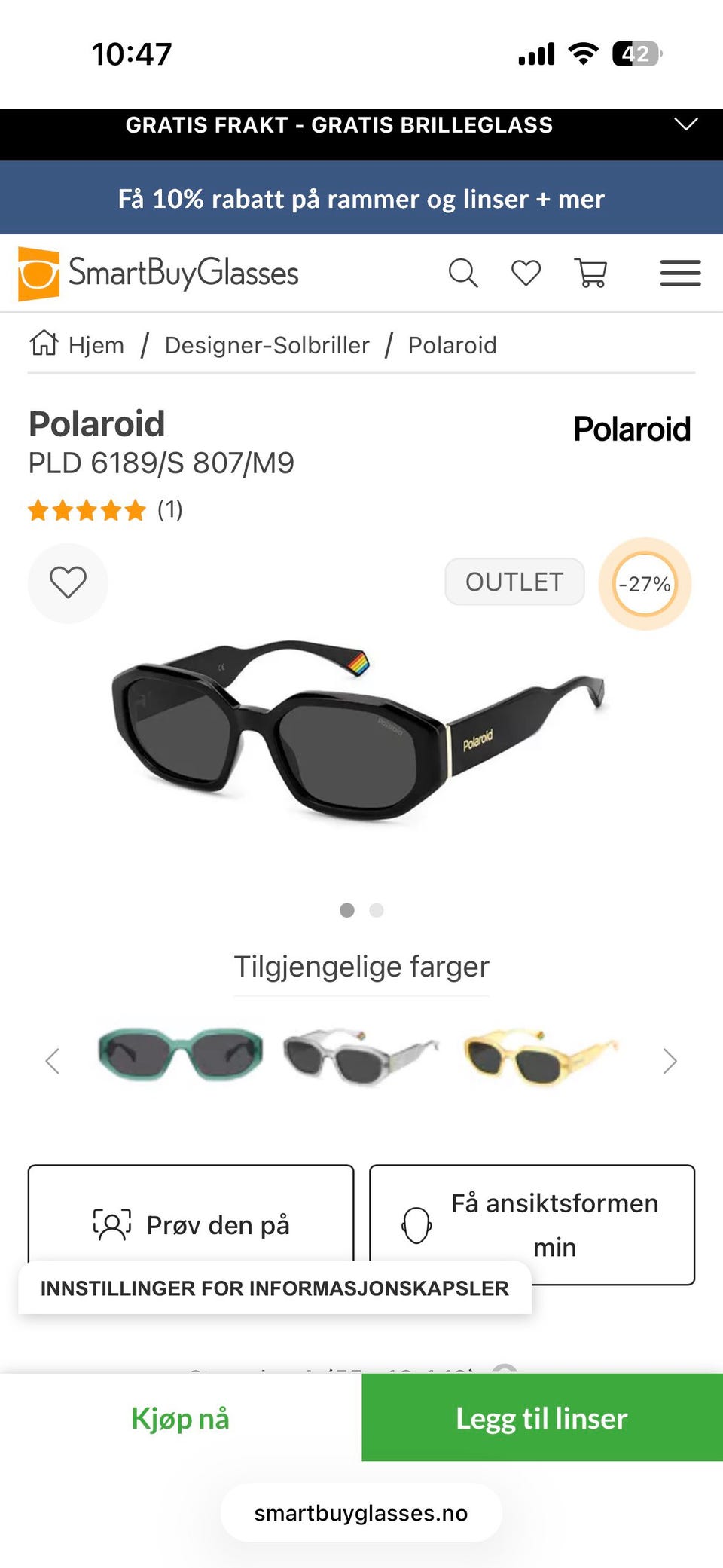Toggle the heart favorite on this product
The image size is (723, 1568).
click(67, 582)
